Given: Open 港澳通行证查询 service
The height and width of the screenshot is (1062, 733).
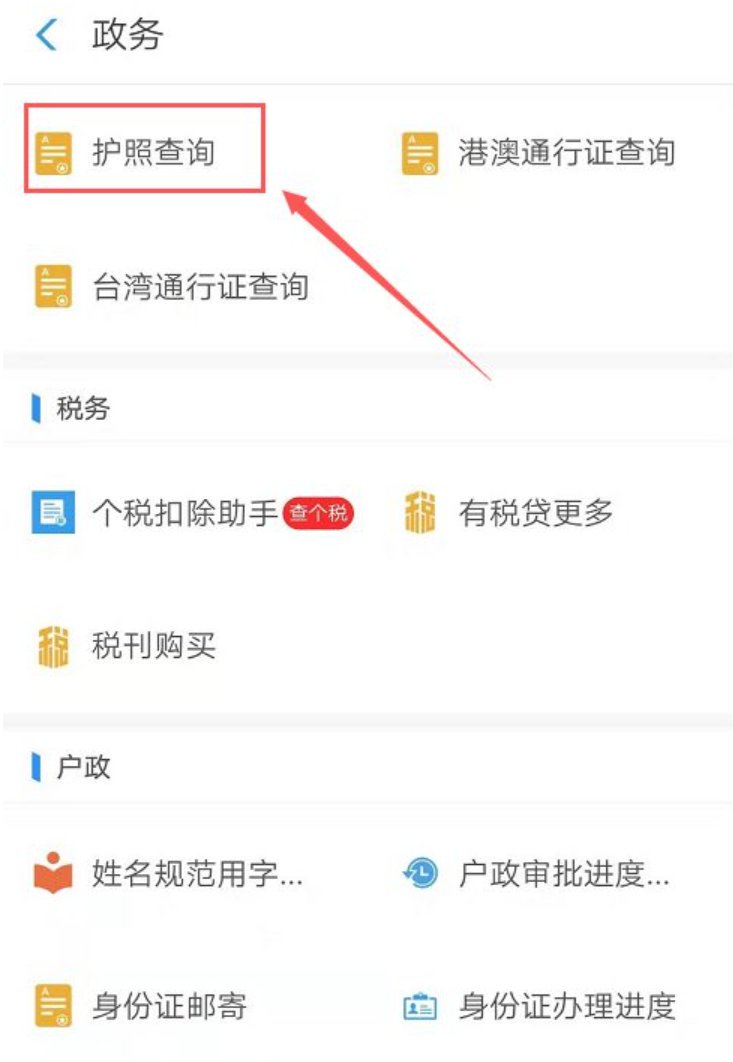Looking at the screenshot, I should point(540,153).
